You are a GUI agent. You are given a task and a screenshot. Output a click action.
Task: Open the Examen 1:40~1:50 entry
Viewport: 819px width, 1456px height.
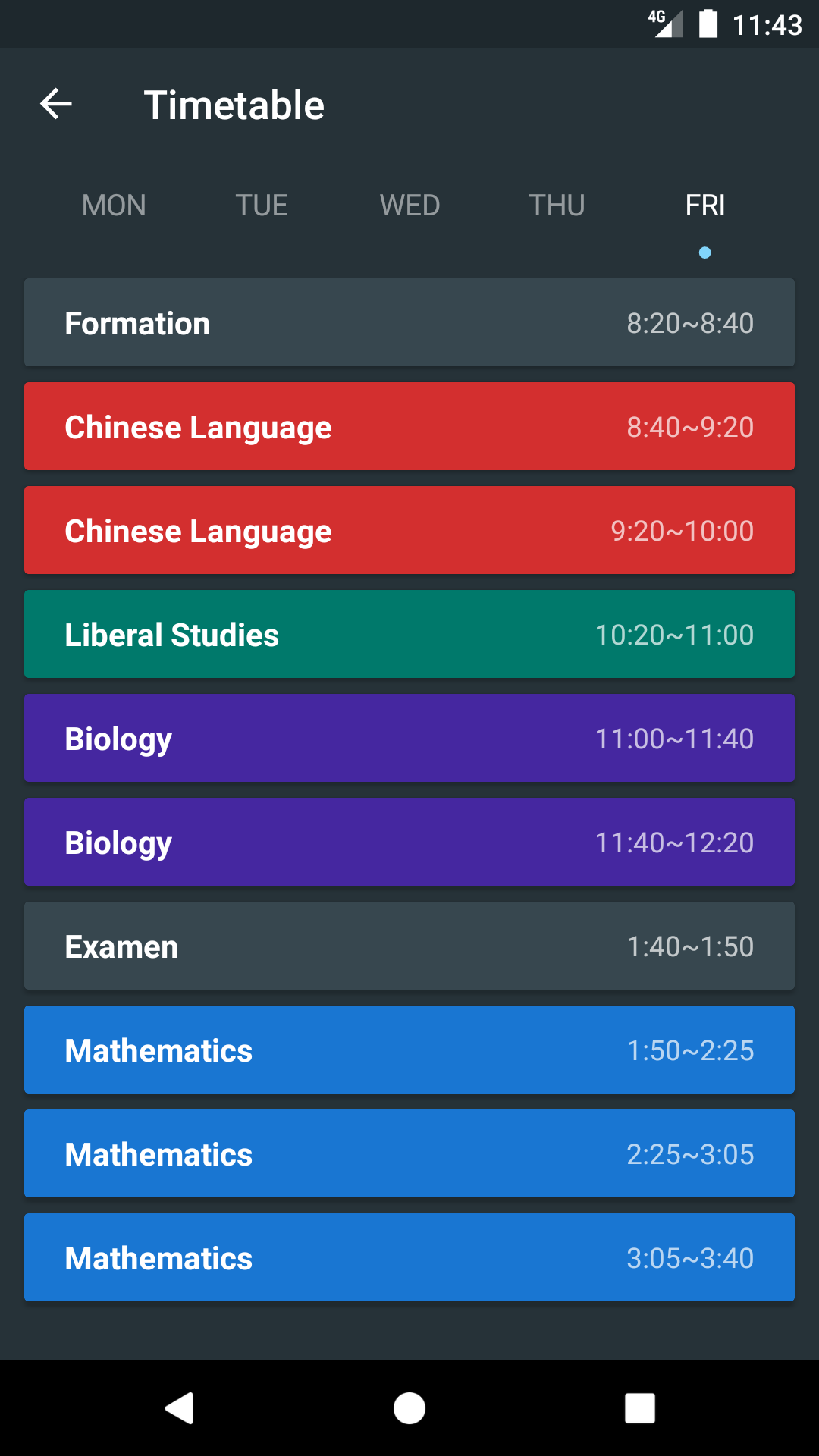pyautogui.click(x=409, y=946)
